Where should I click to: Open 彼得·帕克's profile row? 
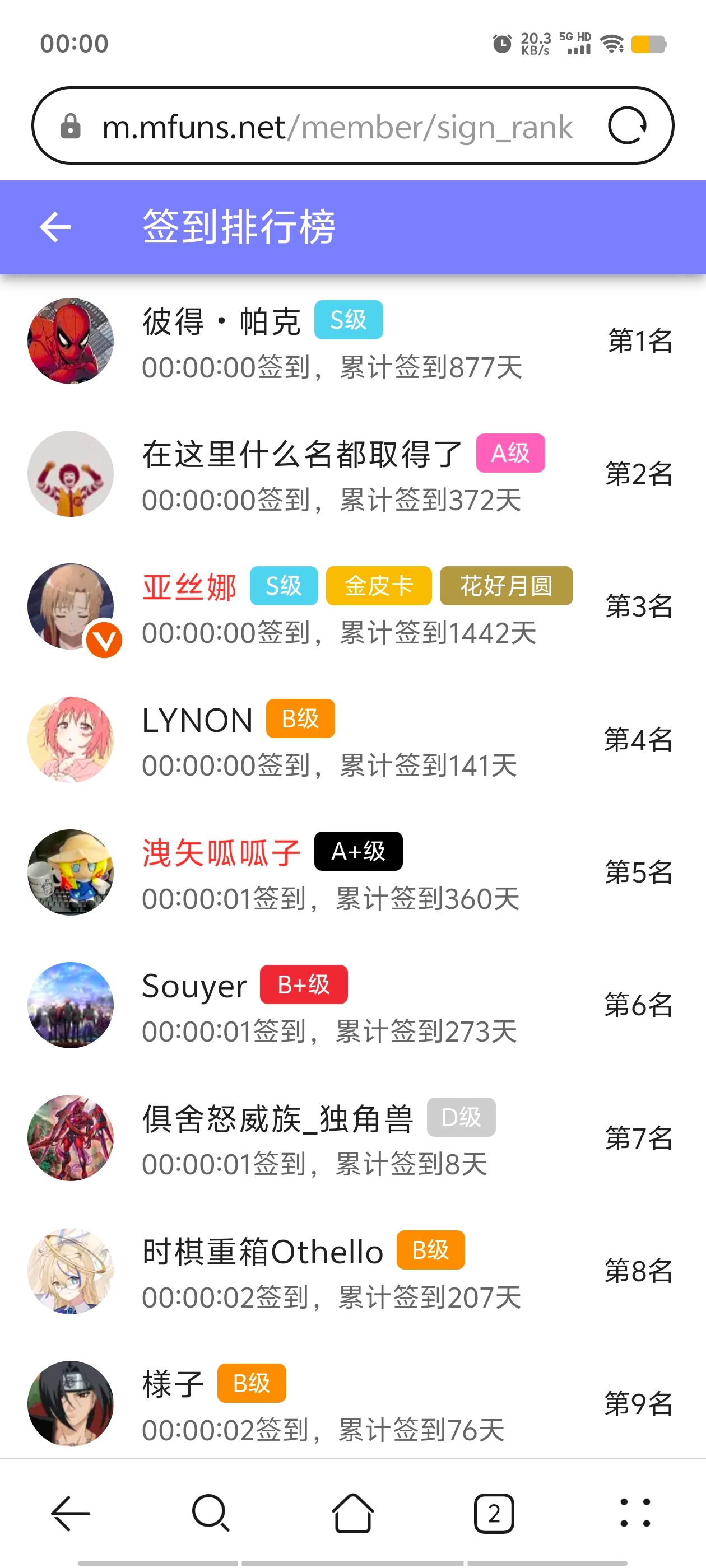coord(332,341)
